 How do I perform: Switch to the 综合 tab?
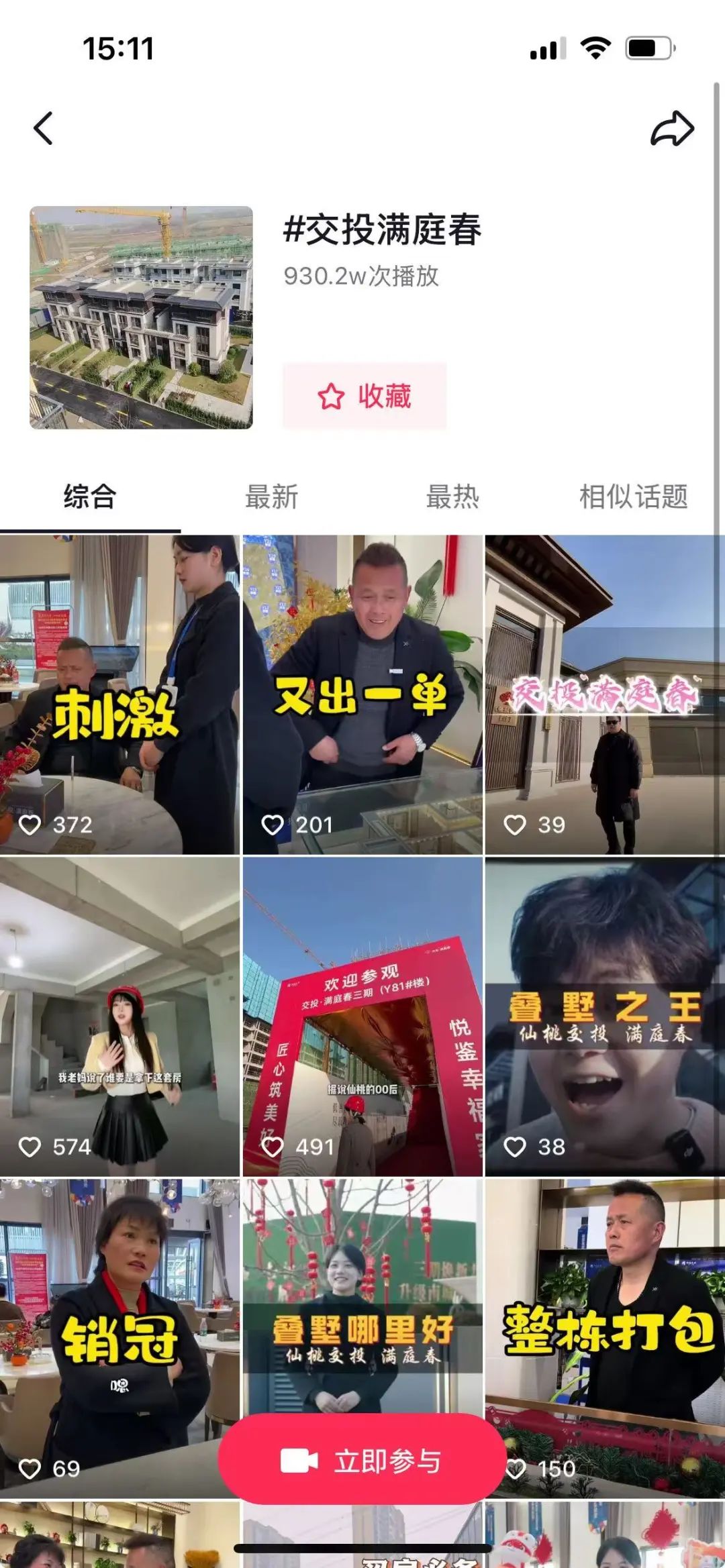90,497
